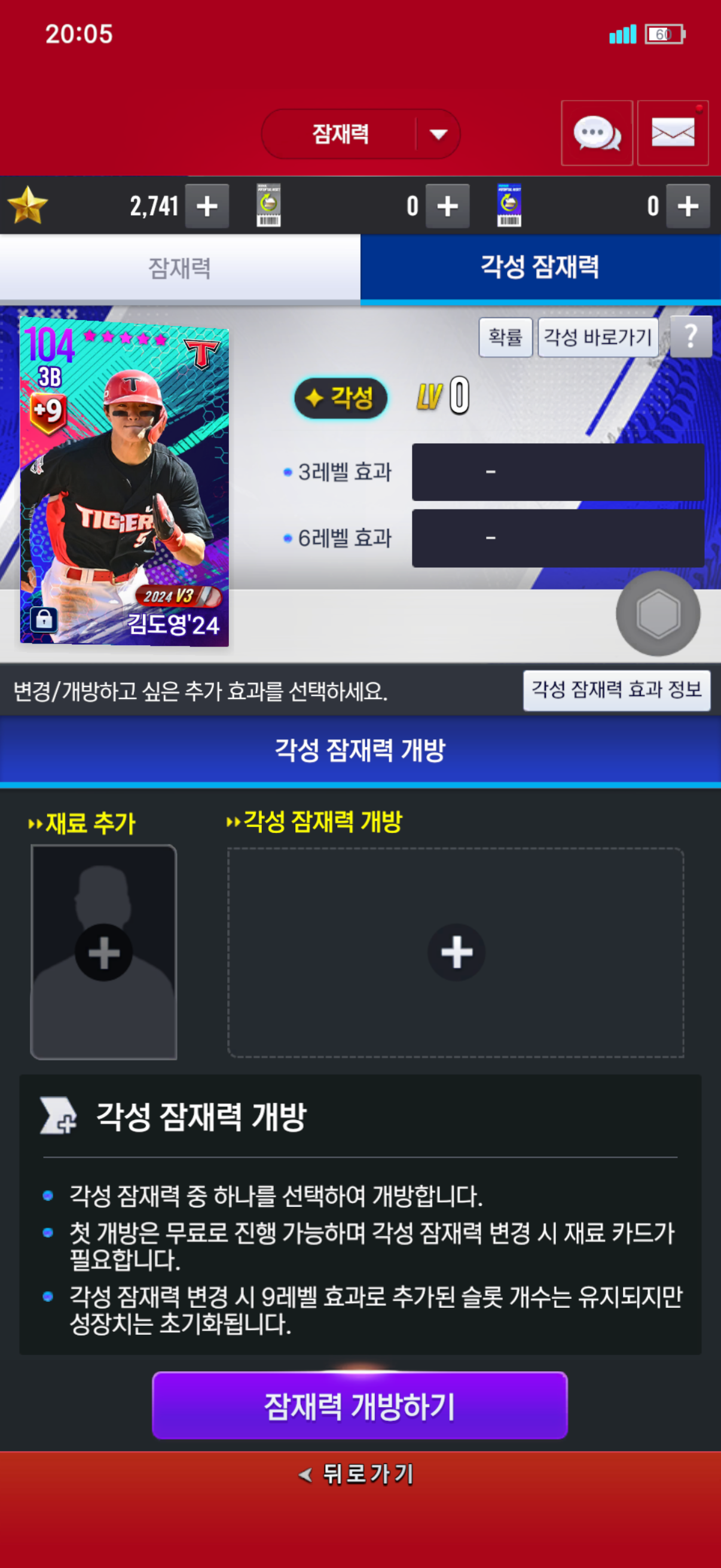The width and height of the screenshot is (721, 1568).
Task: Open the question mark help
Action: click(x=691, y=337)
